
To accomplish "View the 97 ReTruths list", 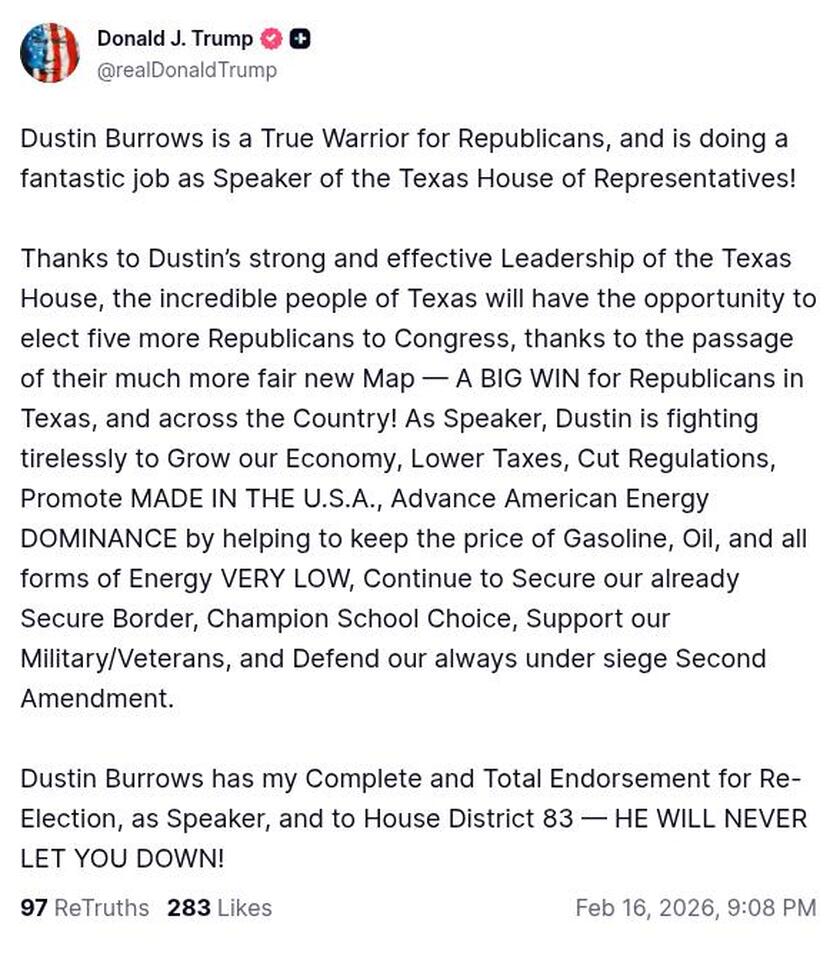I will (x=84, y=908).
